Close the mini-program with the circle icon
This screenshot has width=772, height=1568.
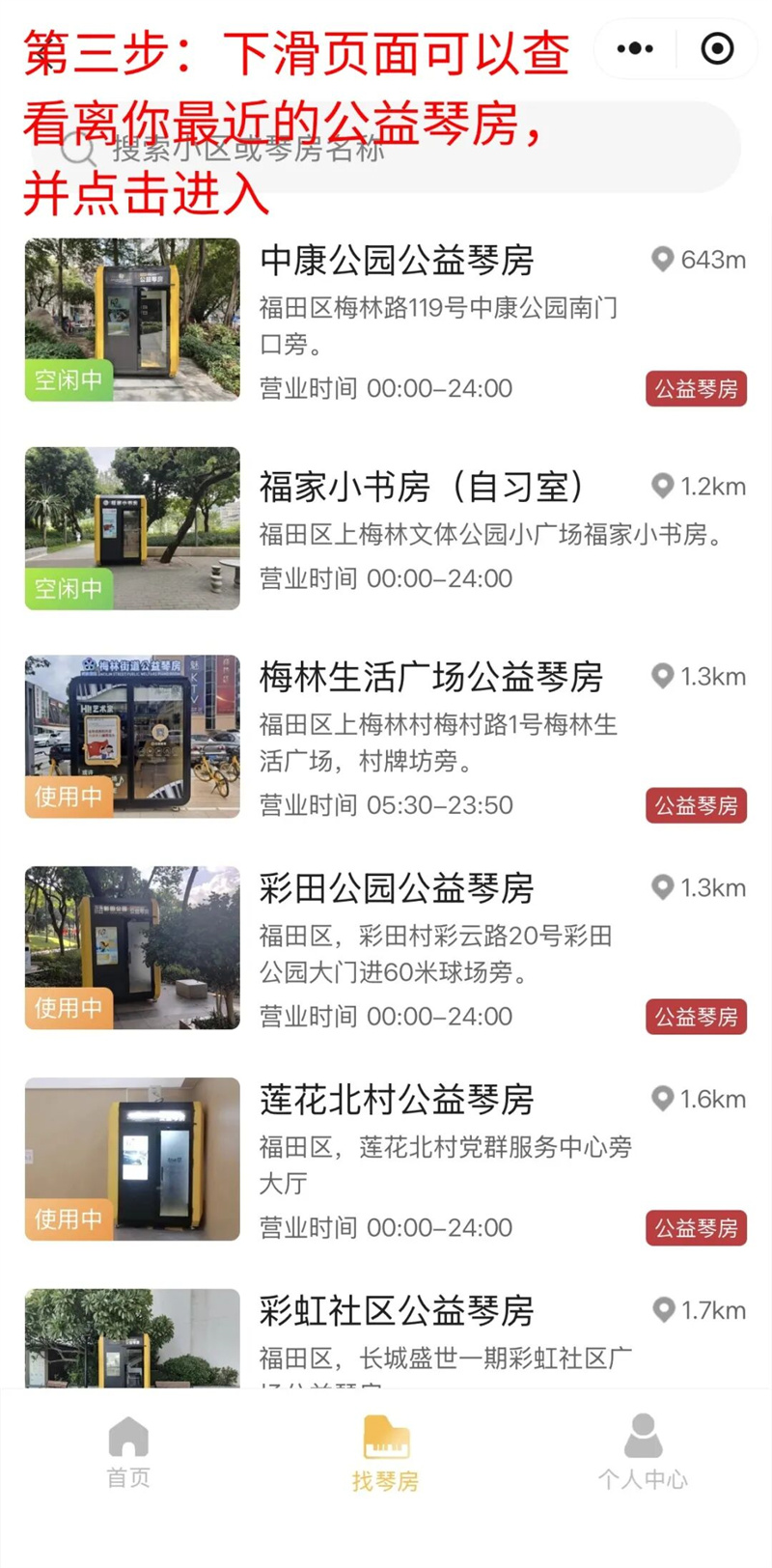(717, 48)
